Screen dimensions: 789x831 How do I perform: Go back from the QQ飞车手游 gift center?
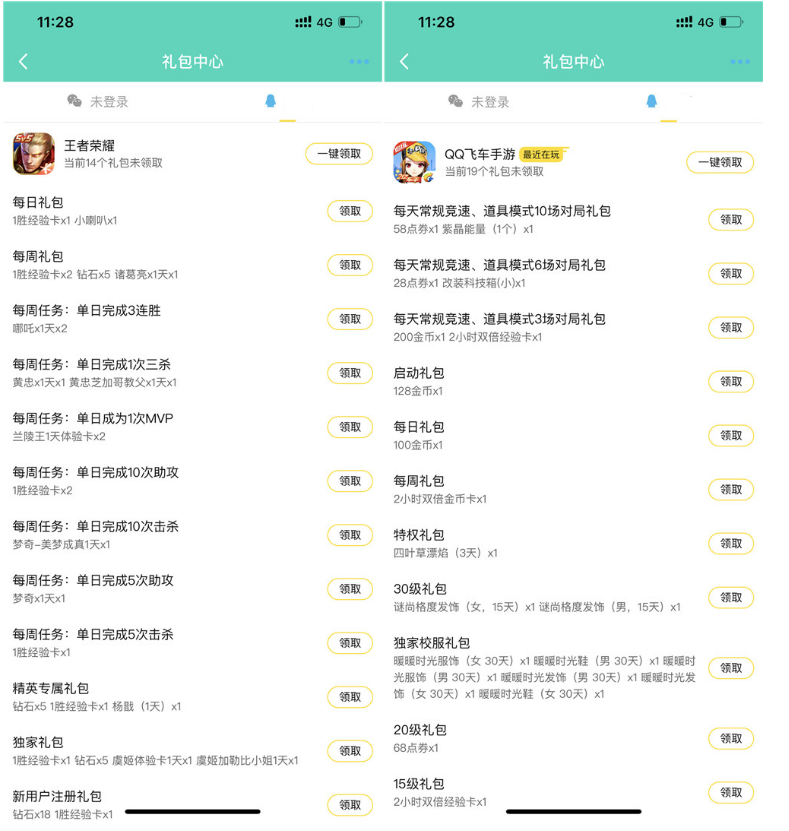tap(404, 62)
